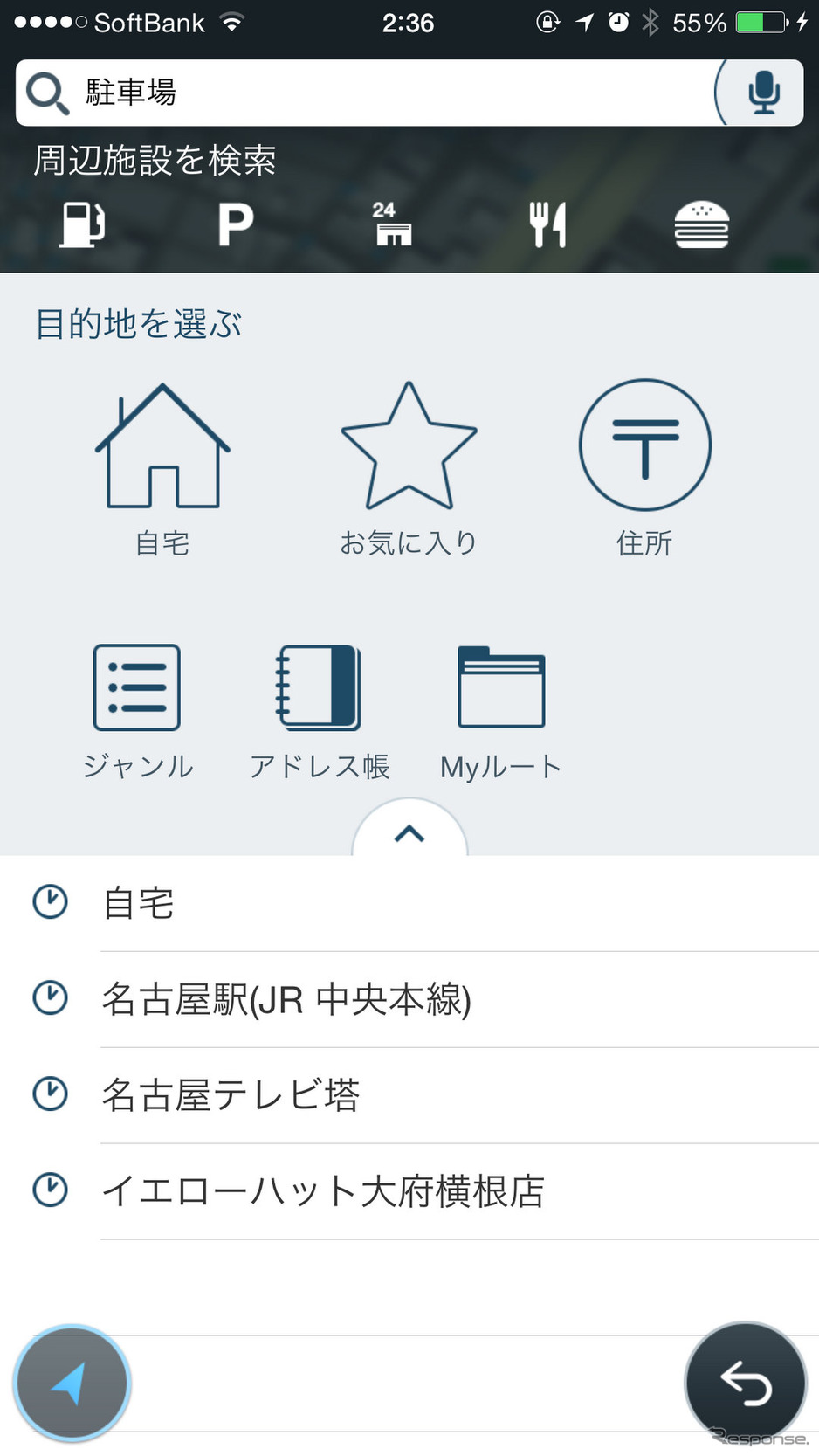Search nearby 24-hour convenience stores
Screen dimensions: 819x1456
coord(392,224)
